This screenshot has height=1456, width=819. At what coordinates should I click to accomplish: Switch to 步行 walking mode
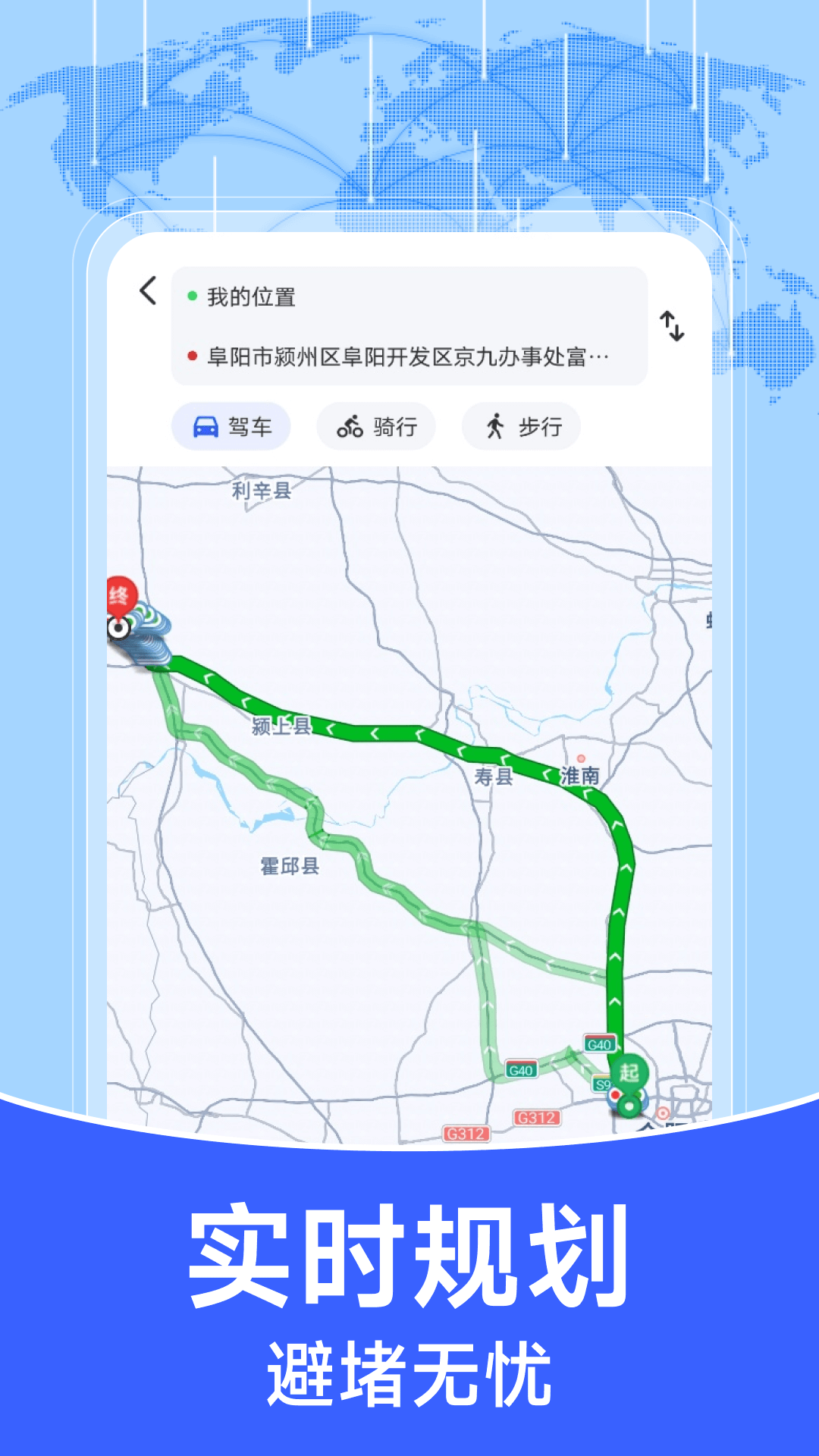coord(520,426)
